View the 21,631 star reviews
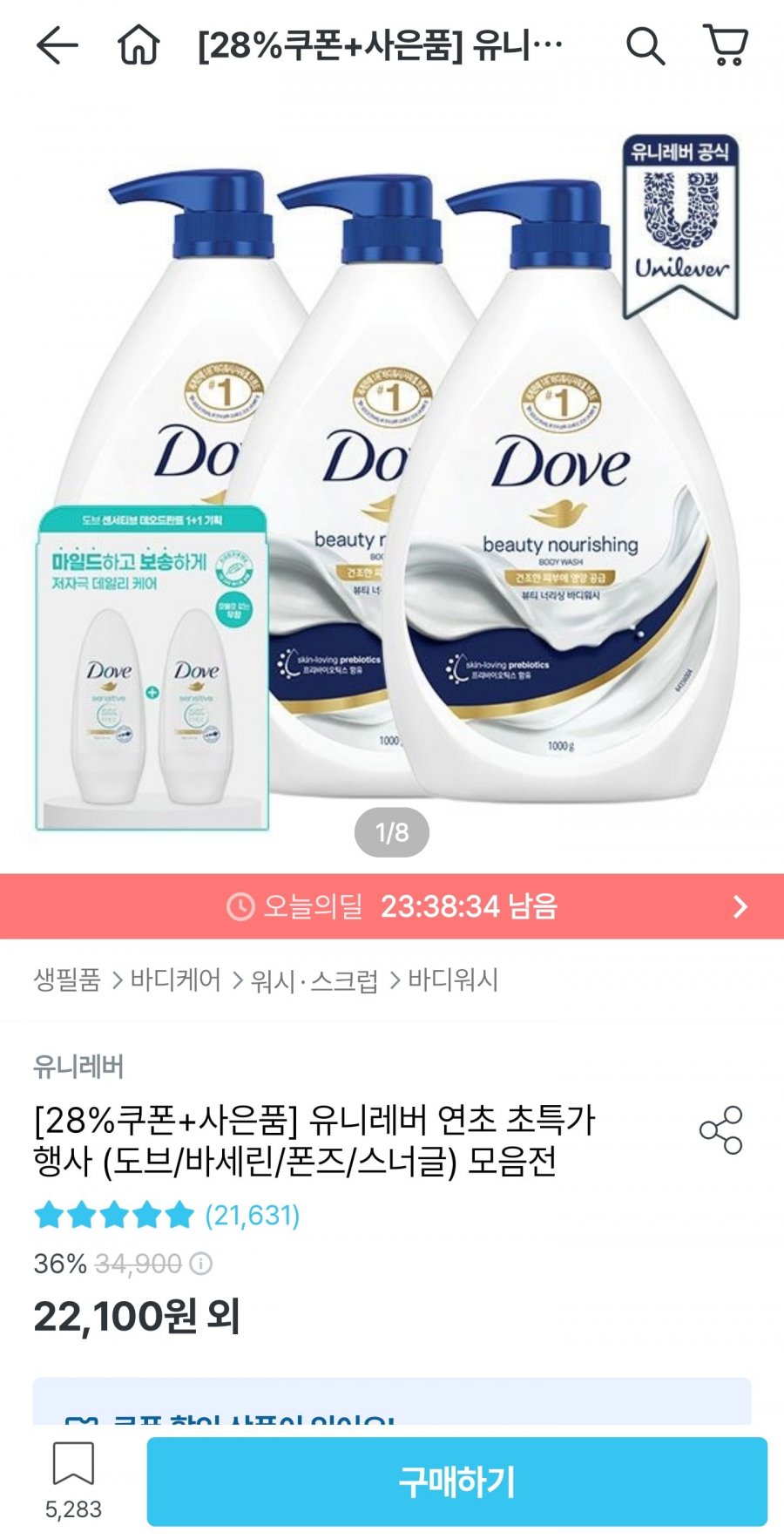Viewport: 784px width, 1539px height. point(166,1215)
